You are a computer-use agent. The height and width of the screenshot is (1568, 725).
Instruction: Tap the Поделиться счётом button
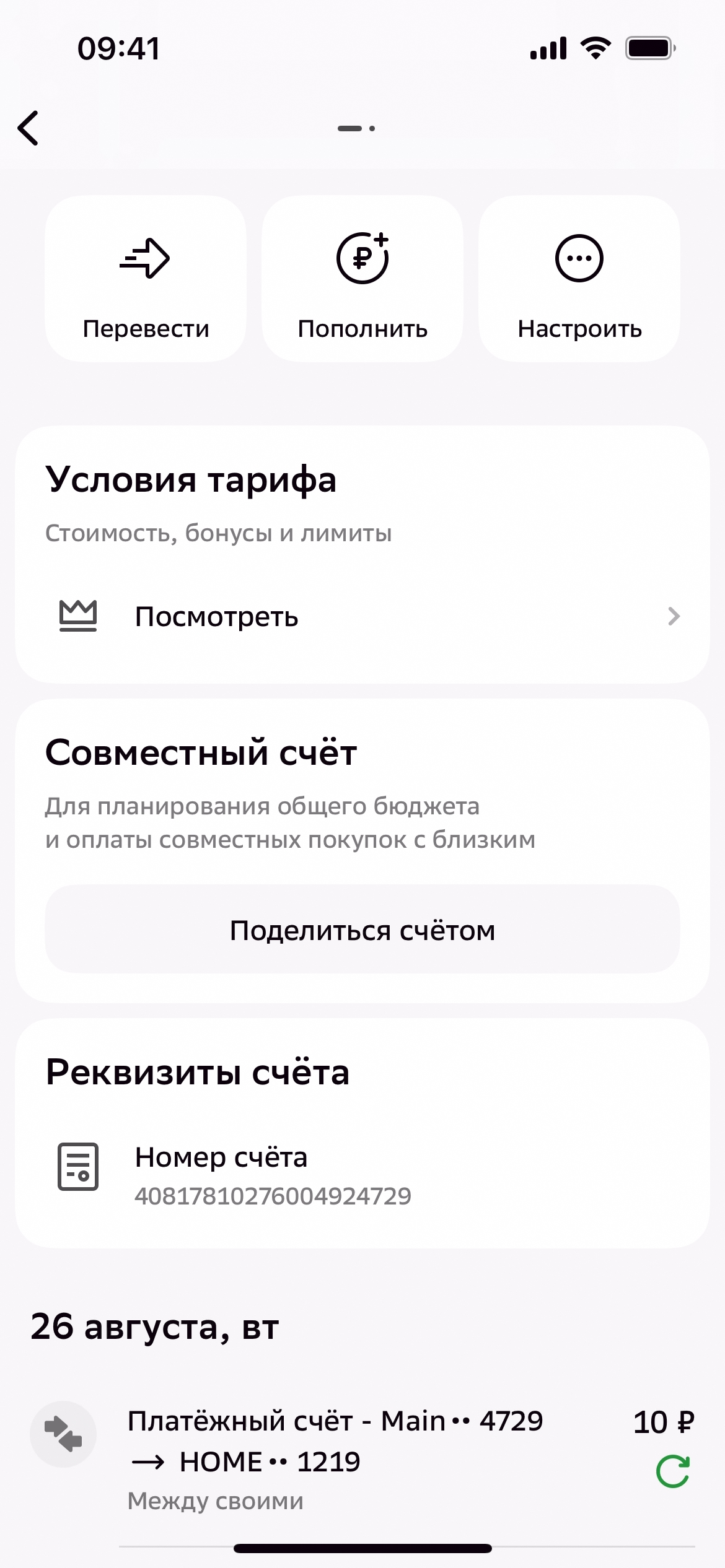tap(362, 930)
